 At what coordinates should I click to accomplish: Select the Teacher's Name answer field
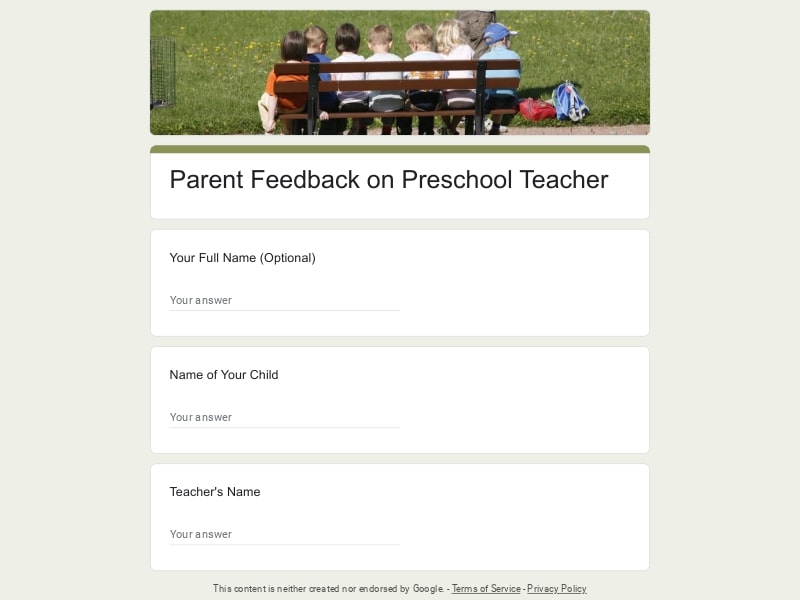click(284, 534)
